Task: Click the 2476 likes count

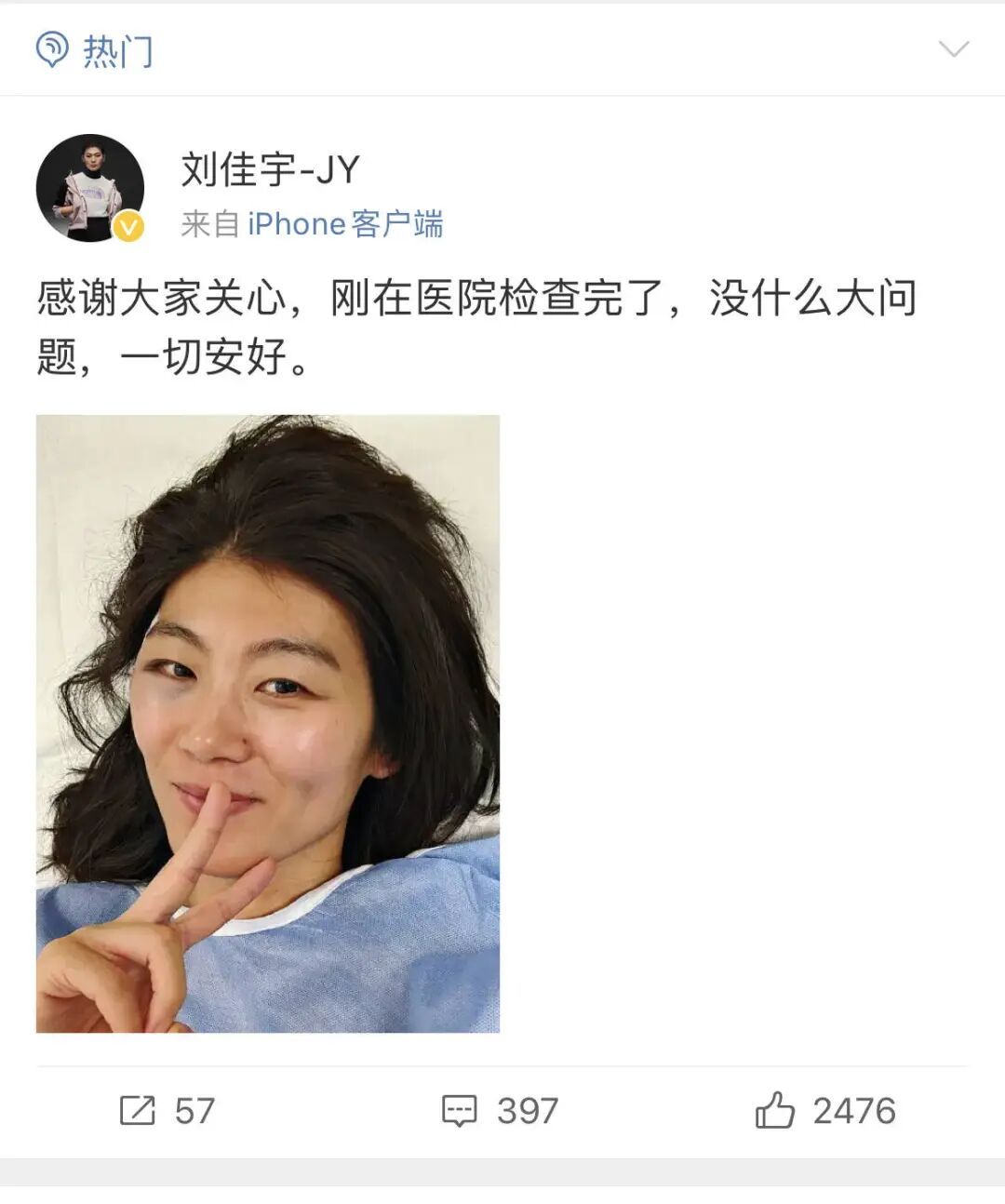Action: (x=853, y=1108)
